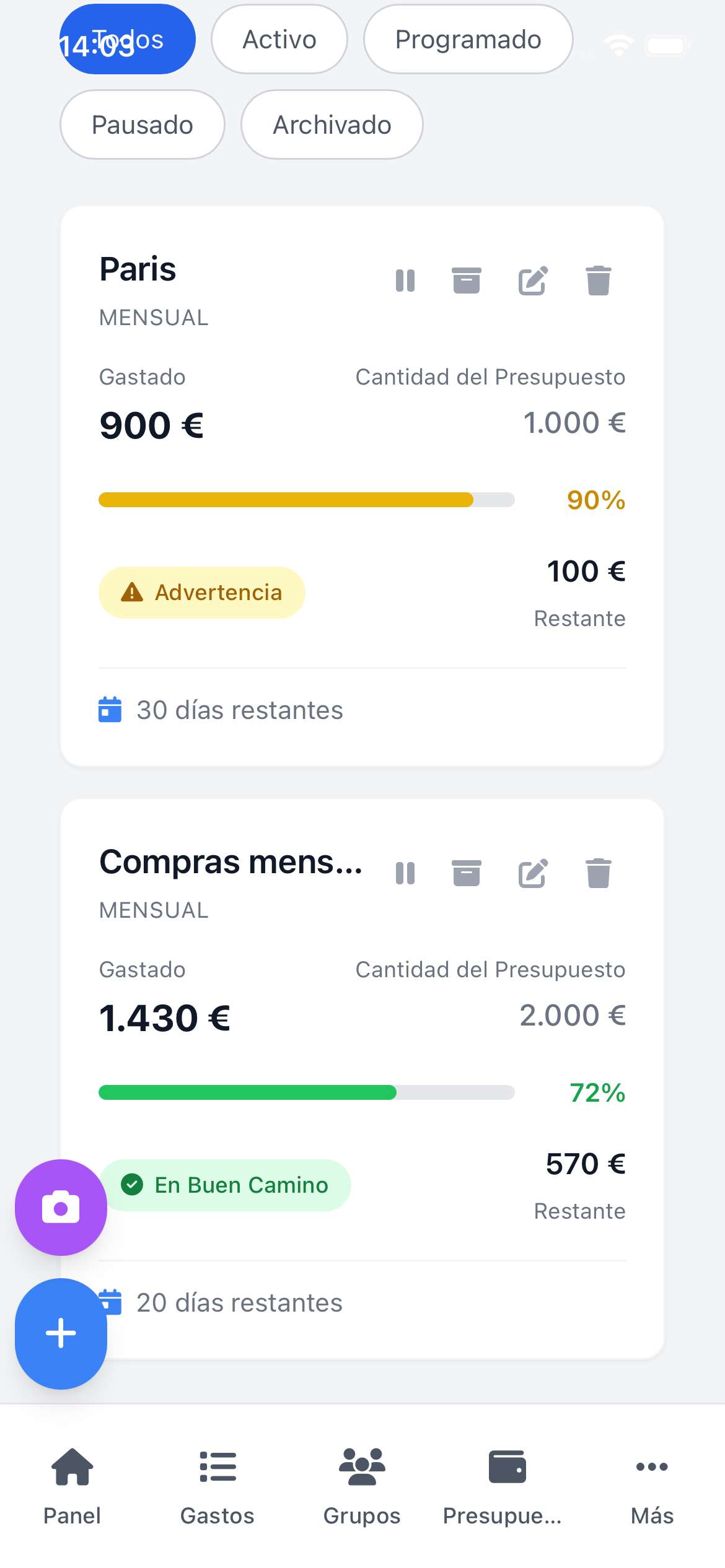Screen dimensions: 725x1568
Task: Toggle the Pausado filter chip
Action: (142, 124)
